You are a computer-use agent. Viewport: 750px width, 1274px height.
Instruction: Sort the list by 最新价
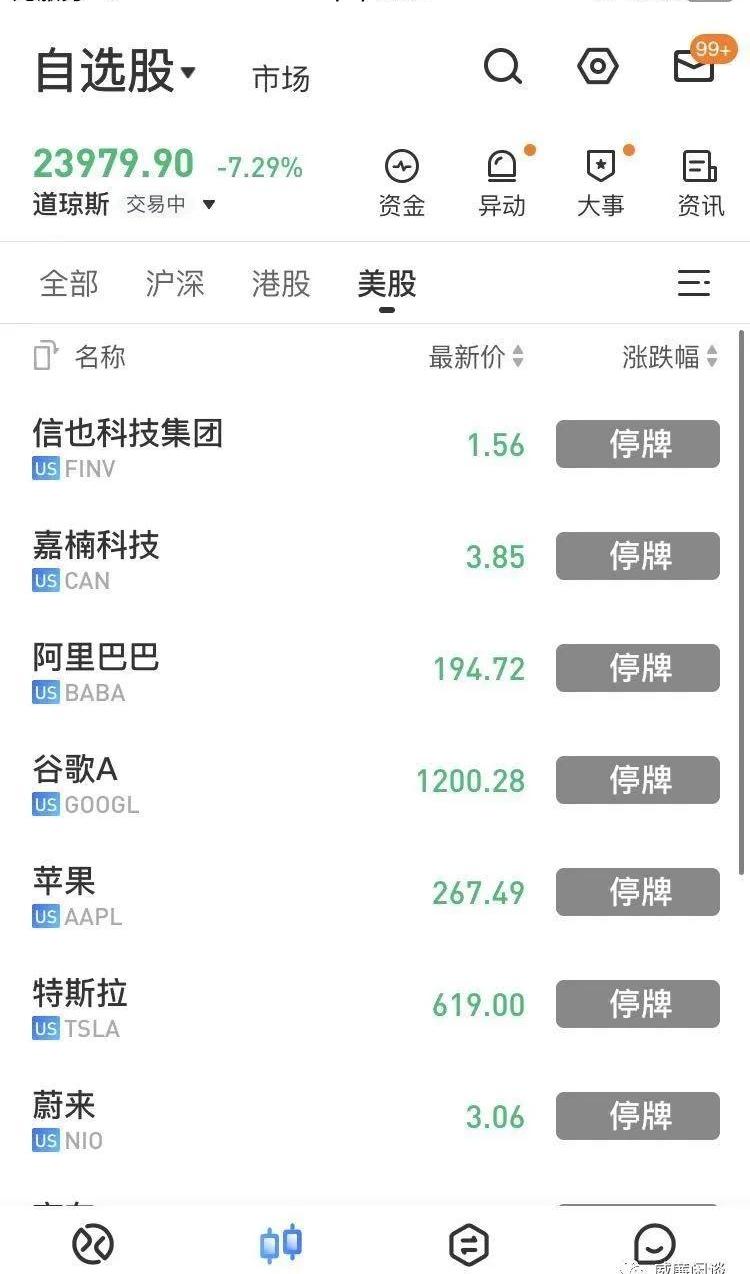pos(476,357)
